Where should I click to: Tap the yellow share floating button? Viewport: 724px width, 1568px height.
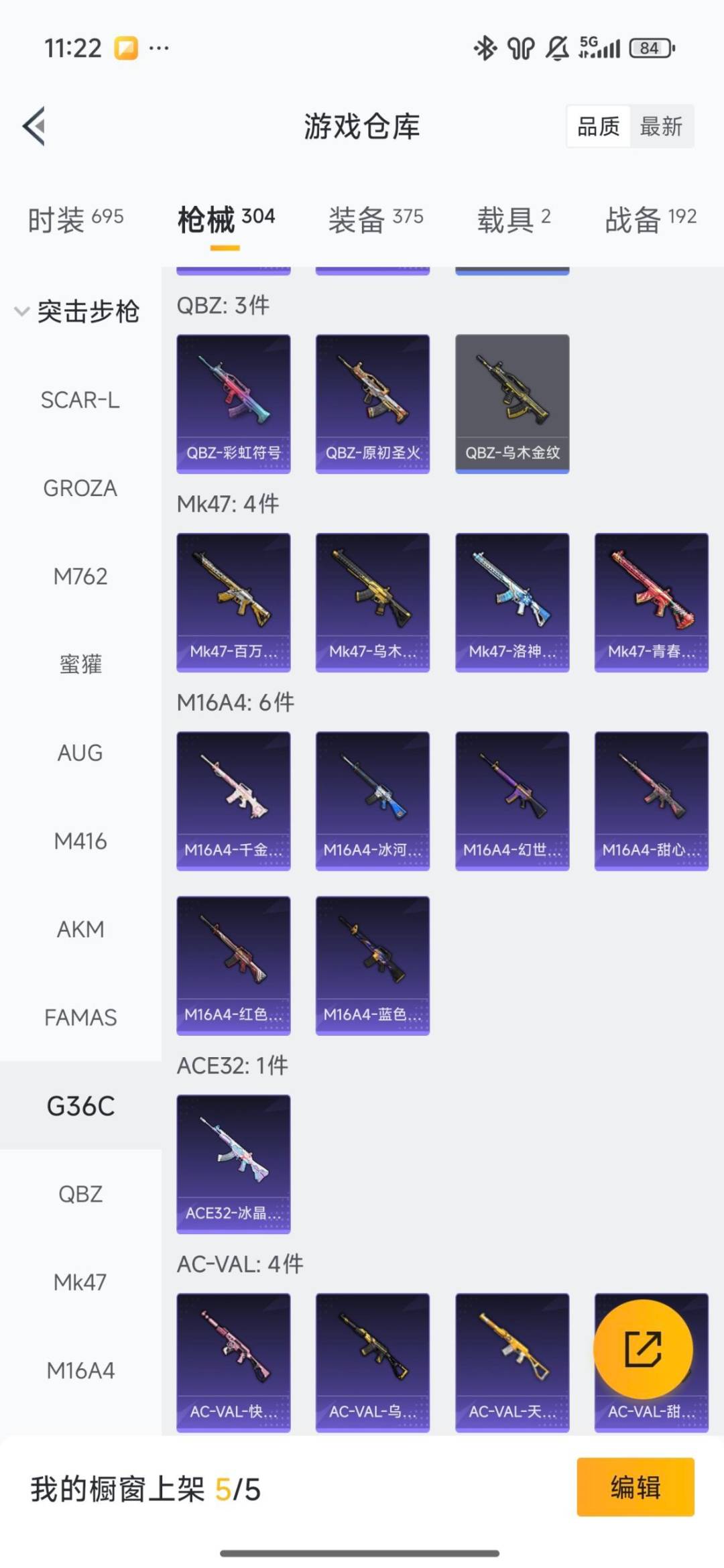coord(643,1349)
